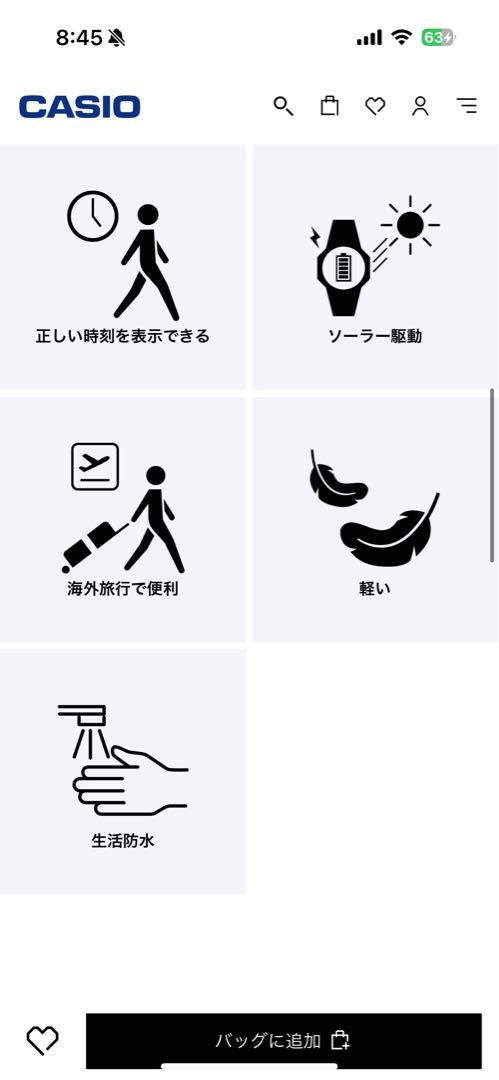The image size is (499, 1080).
Task: Add product to bag with バッグに追加
Action: [x=283, y=1040]
